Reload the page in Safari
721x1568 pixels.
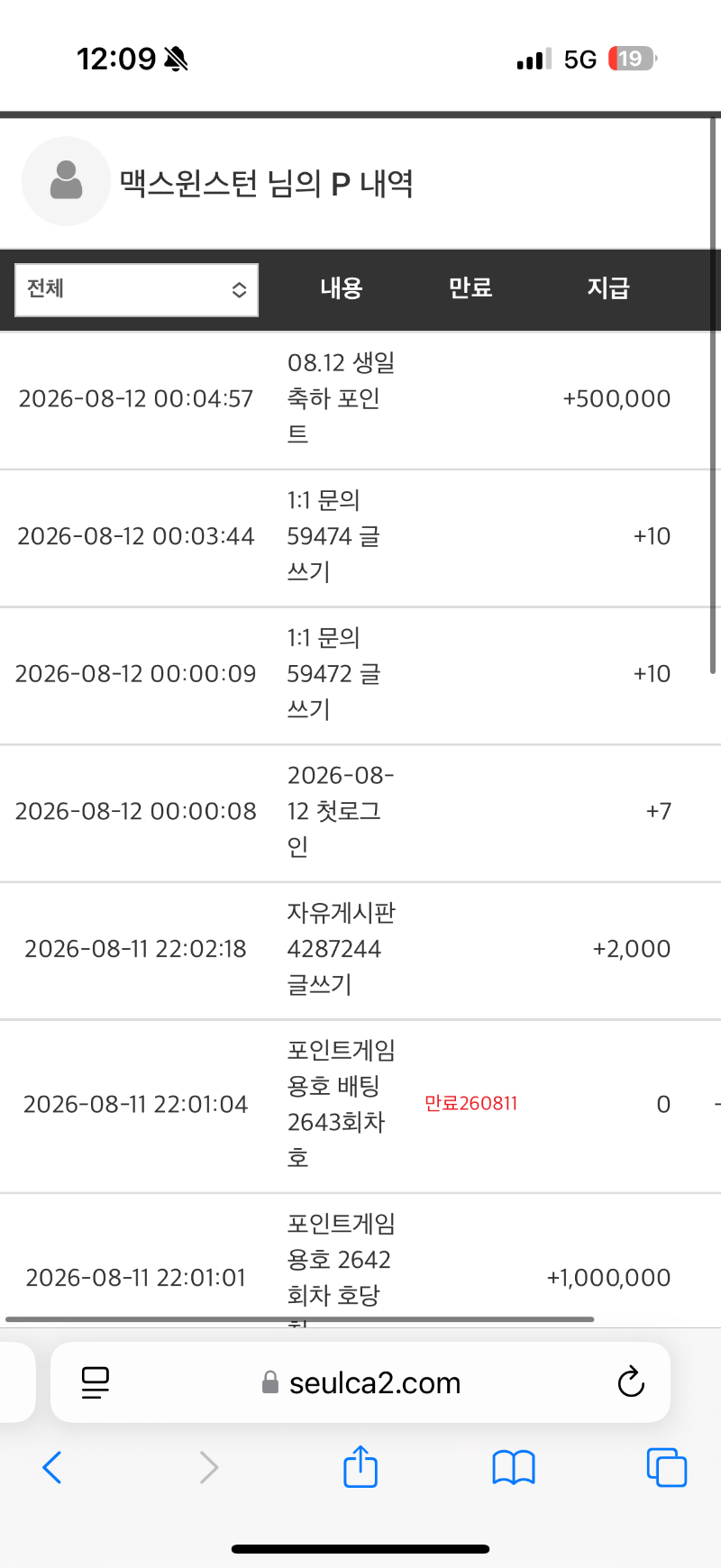tap(631, 1381)
